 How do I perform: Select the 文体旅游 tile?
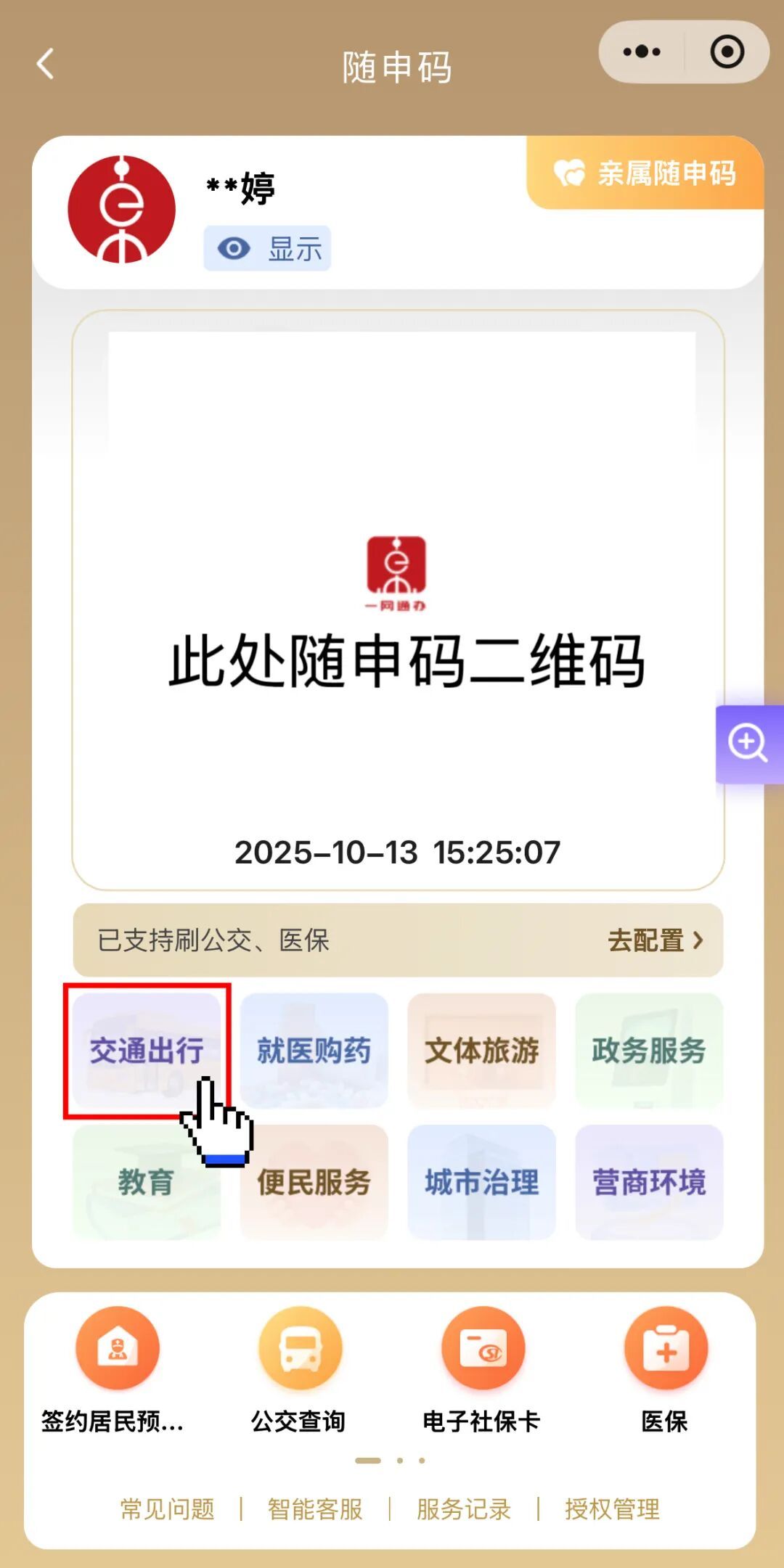pyautogui.click(x=481, y=1050)
